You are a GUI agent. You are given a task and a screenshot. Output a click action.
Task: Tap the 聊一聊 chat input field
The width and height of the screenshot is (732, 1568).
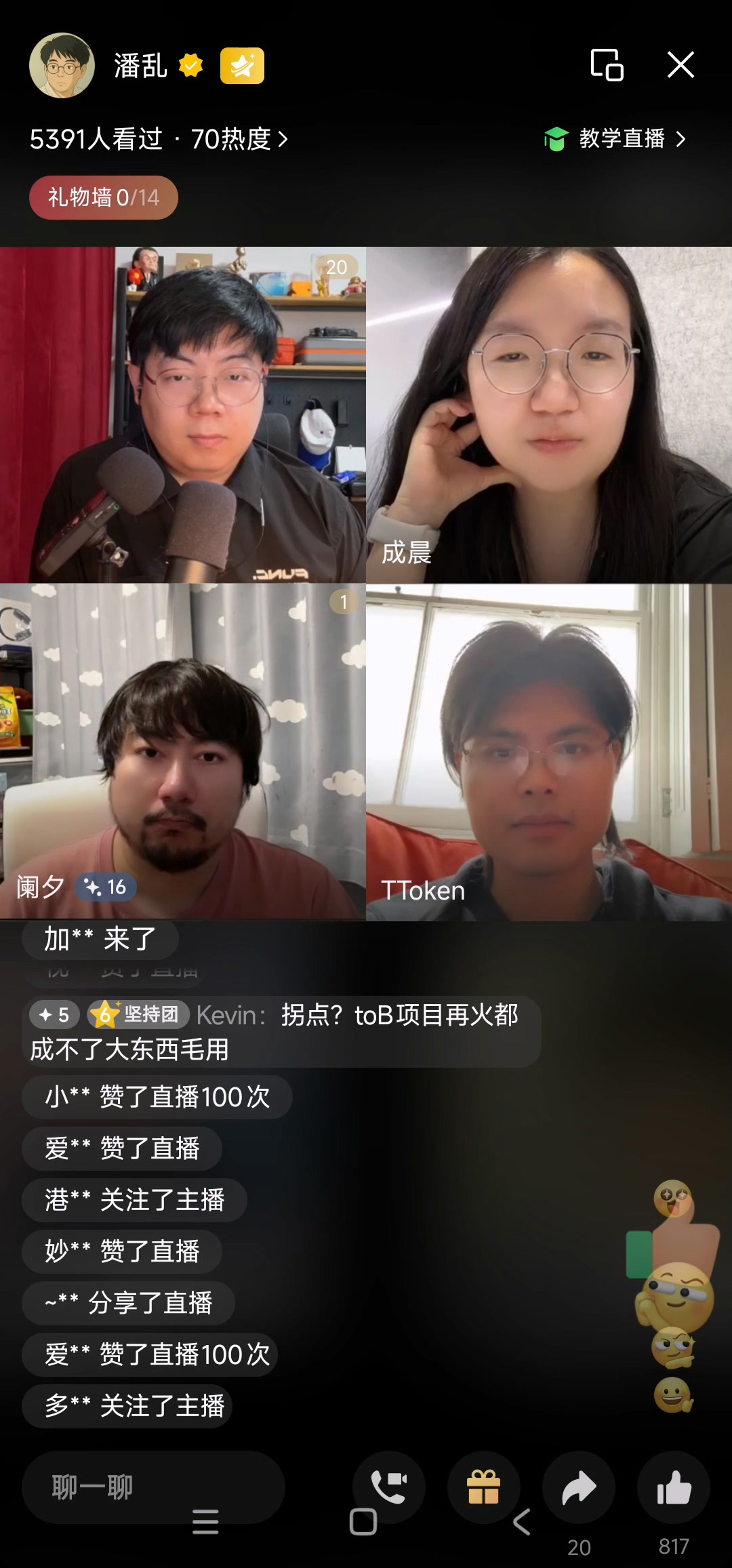153,1487
